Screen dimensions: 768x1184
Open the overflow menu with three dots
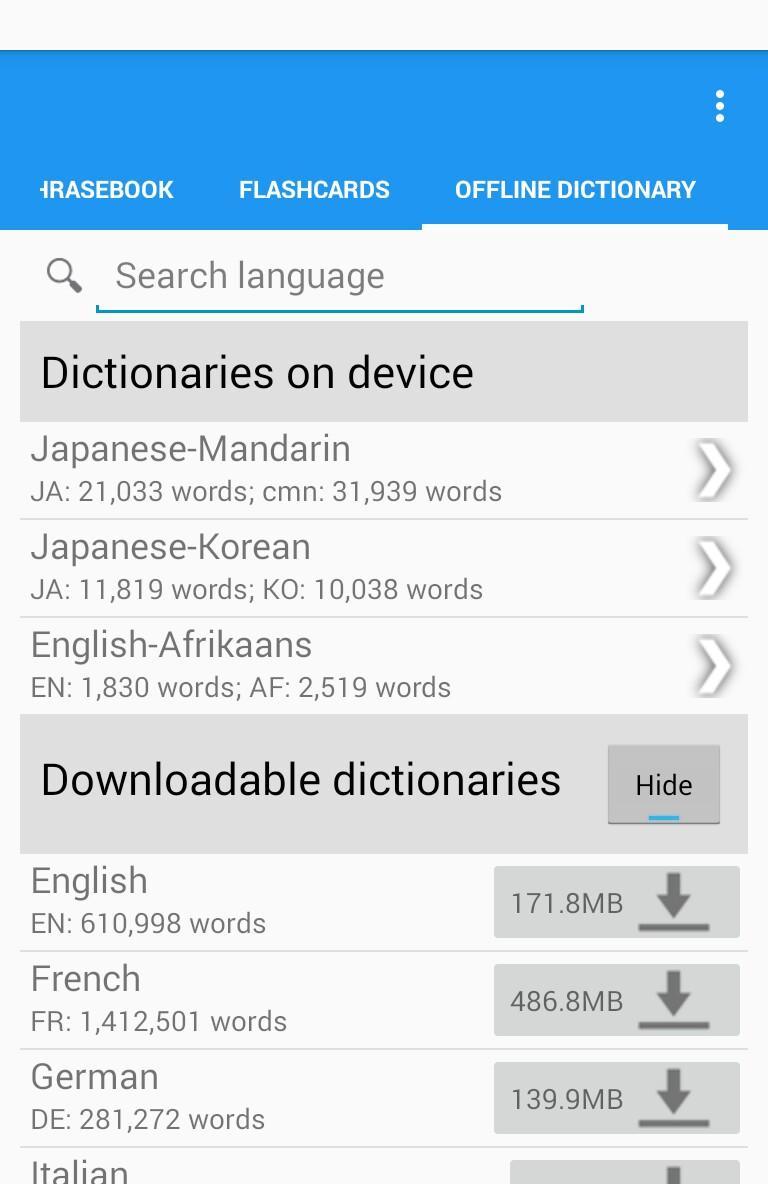coord(719,106)
